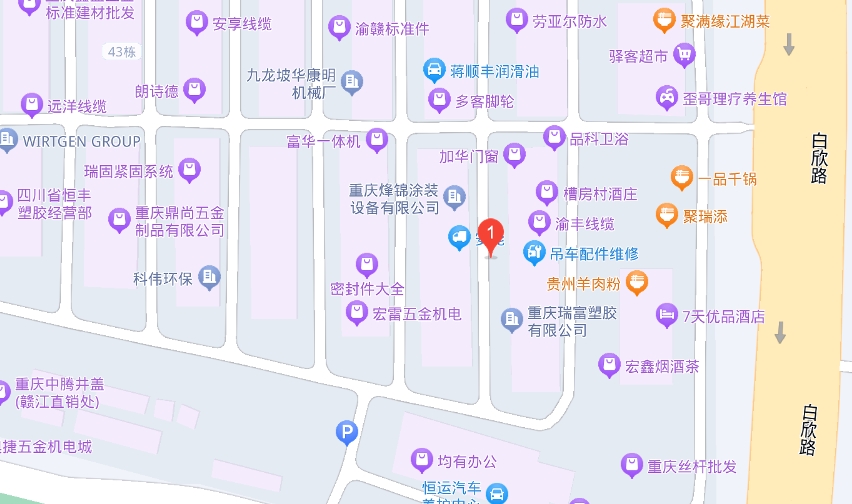Tap the 宏雷五金机电 shop marker
The width and height of the screenshot is (852, 504).
tap(356, 315)
